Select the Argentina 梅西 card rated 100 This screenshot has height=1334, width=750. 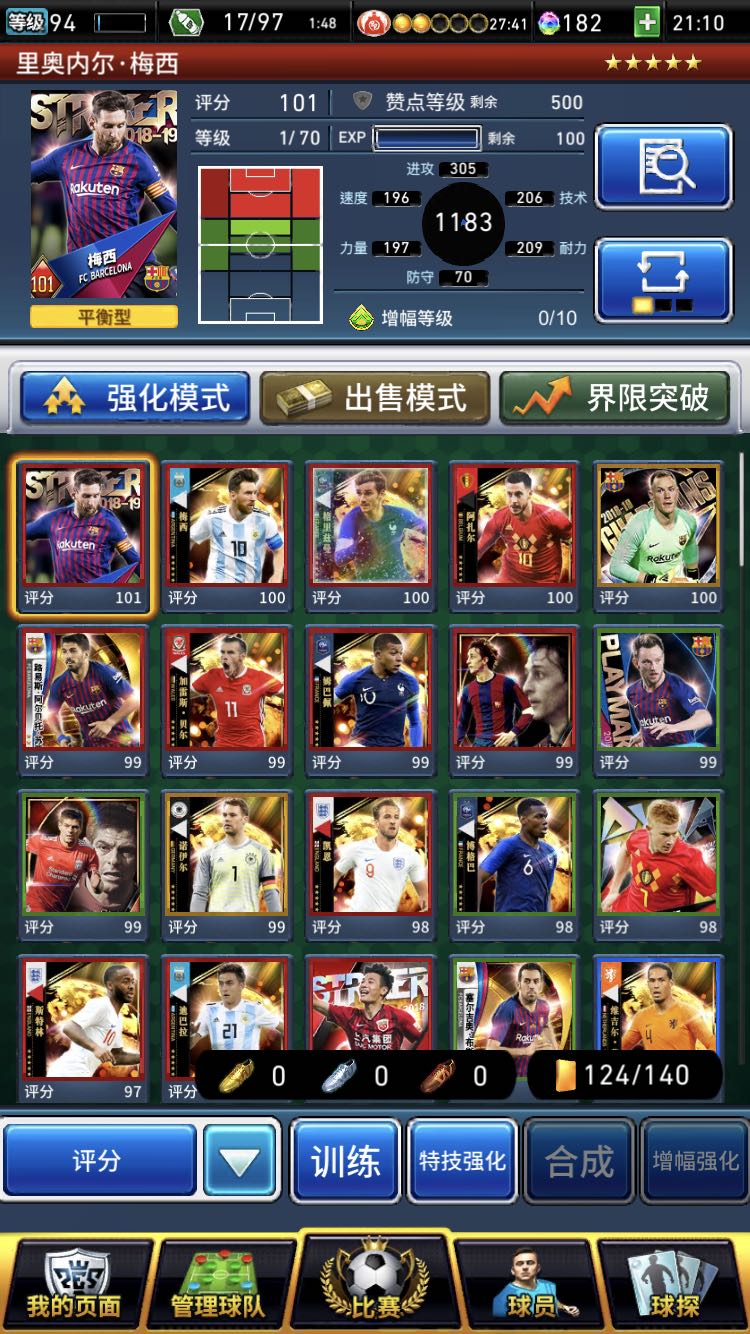[x=227, y=536]
